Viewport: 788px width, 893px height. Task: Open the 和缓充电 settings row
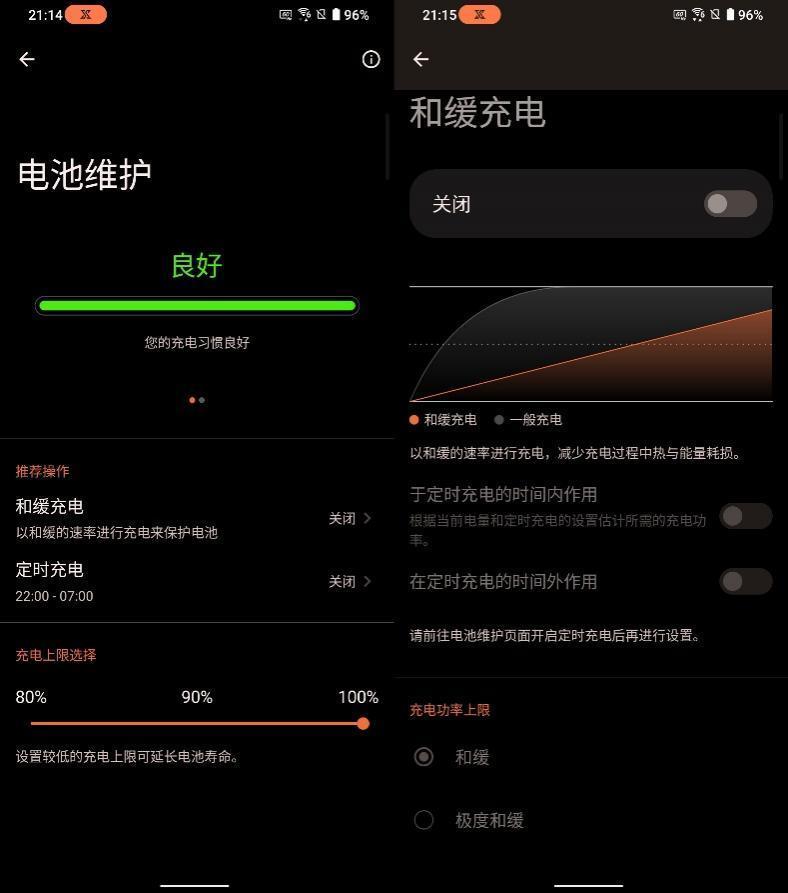point(195,518)
